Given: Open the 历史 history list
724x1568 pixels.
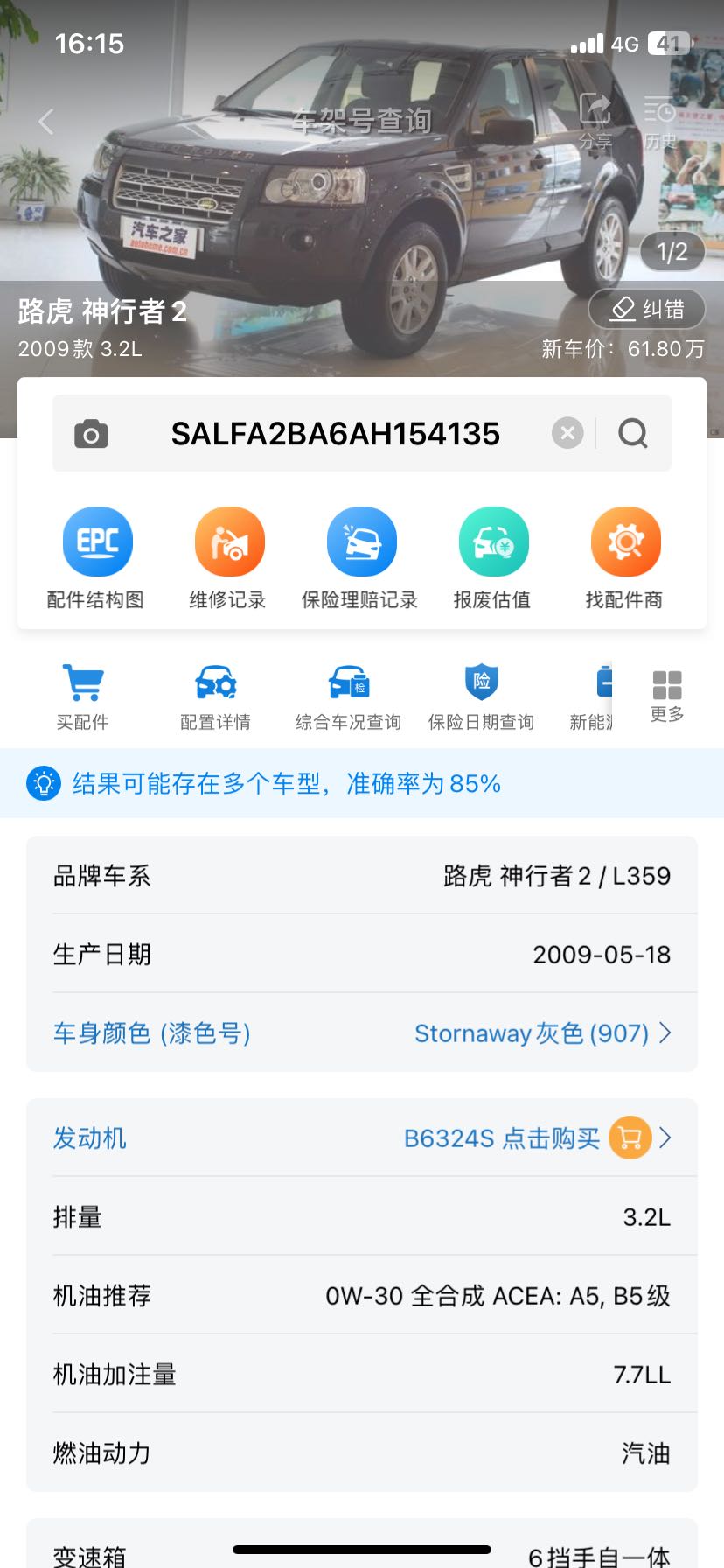Looking at the screenshot, I should tap(659, 121).
